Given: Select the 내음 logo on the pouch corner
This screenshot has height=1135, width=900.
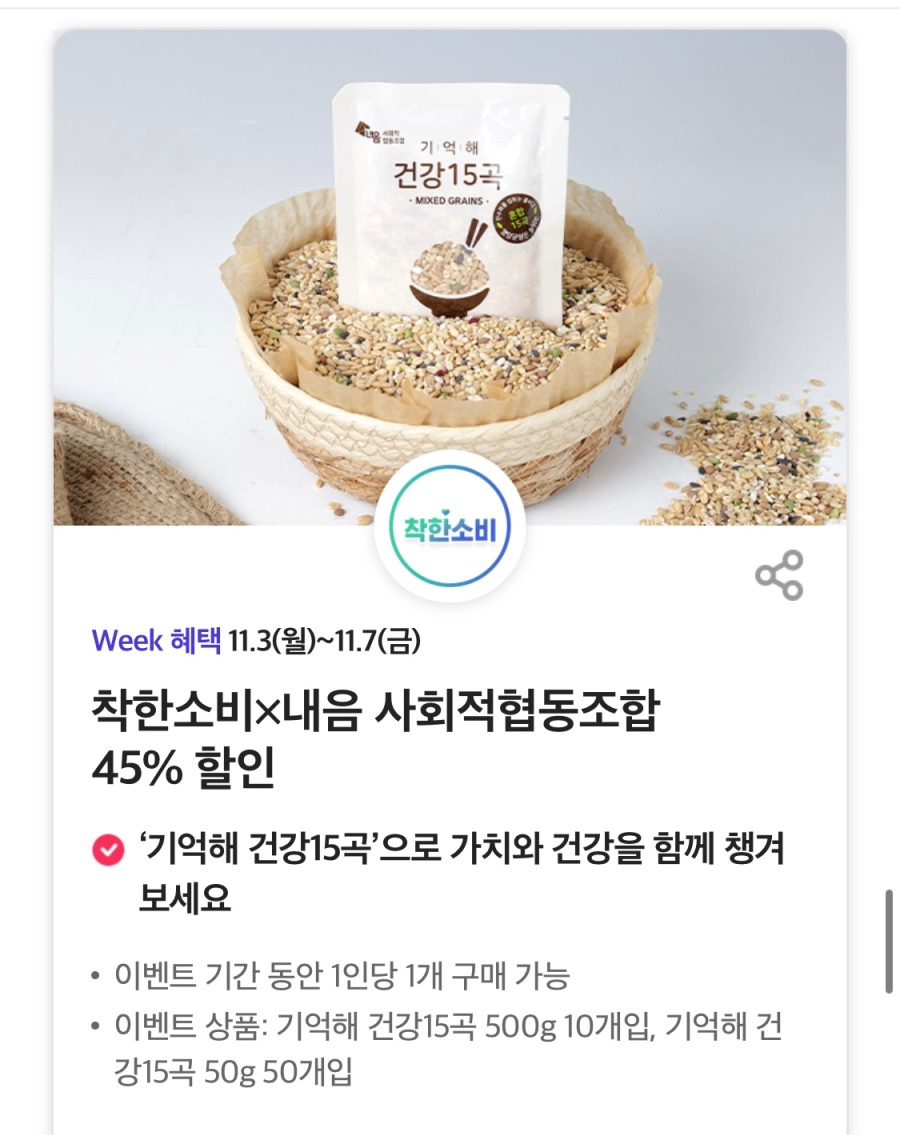Looking at the screenshot, I should point(369,131).
